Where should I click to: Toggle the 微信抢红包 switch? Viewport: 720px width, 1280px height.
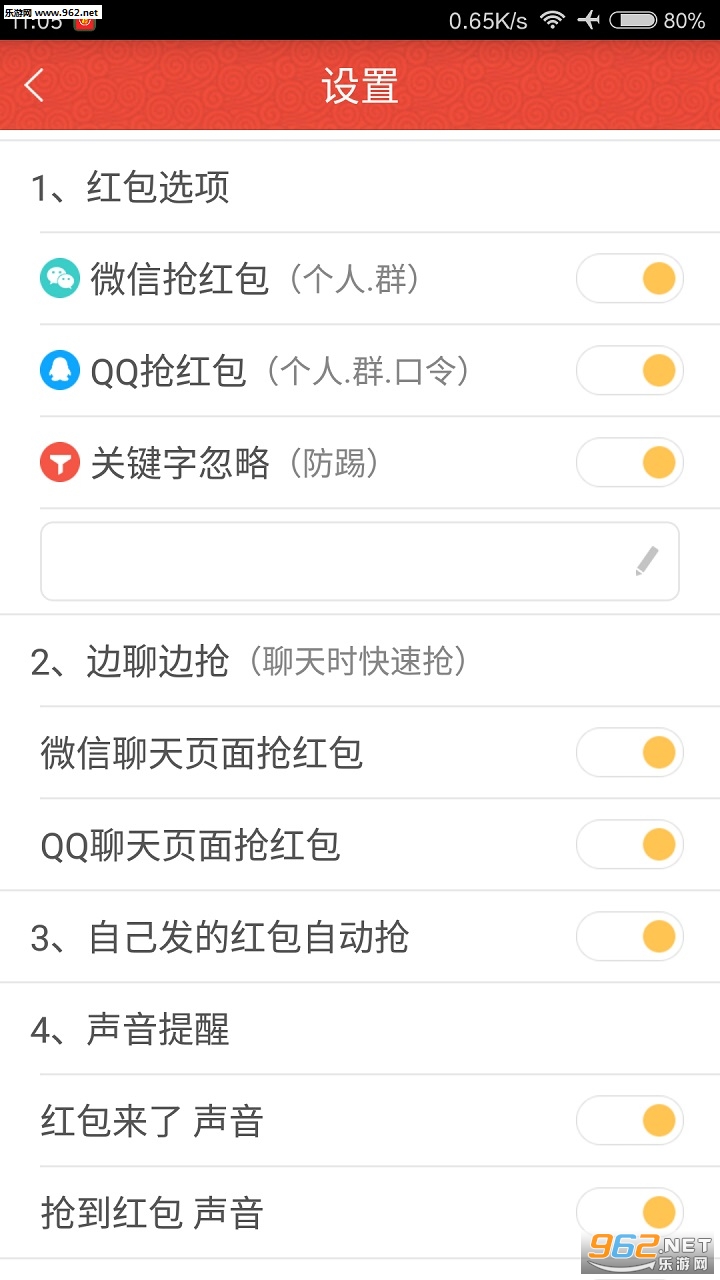coord(630,279)
